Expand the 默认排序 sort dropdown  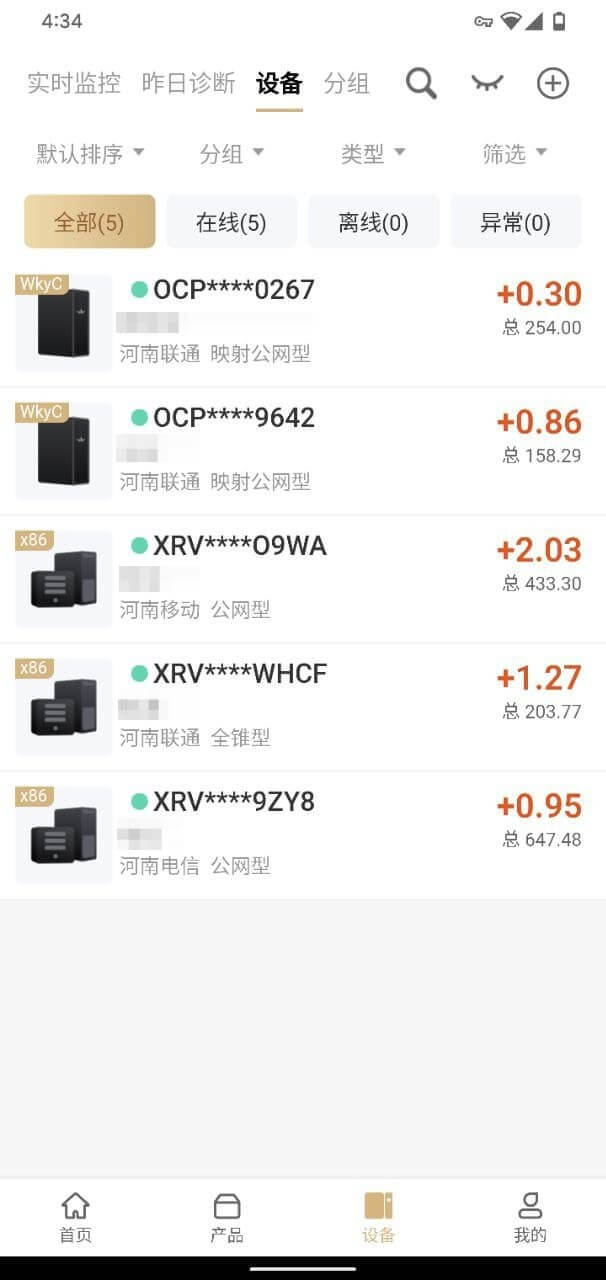pos(91,154)
